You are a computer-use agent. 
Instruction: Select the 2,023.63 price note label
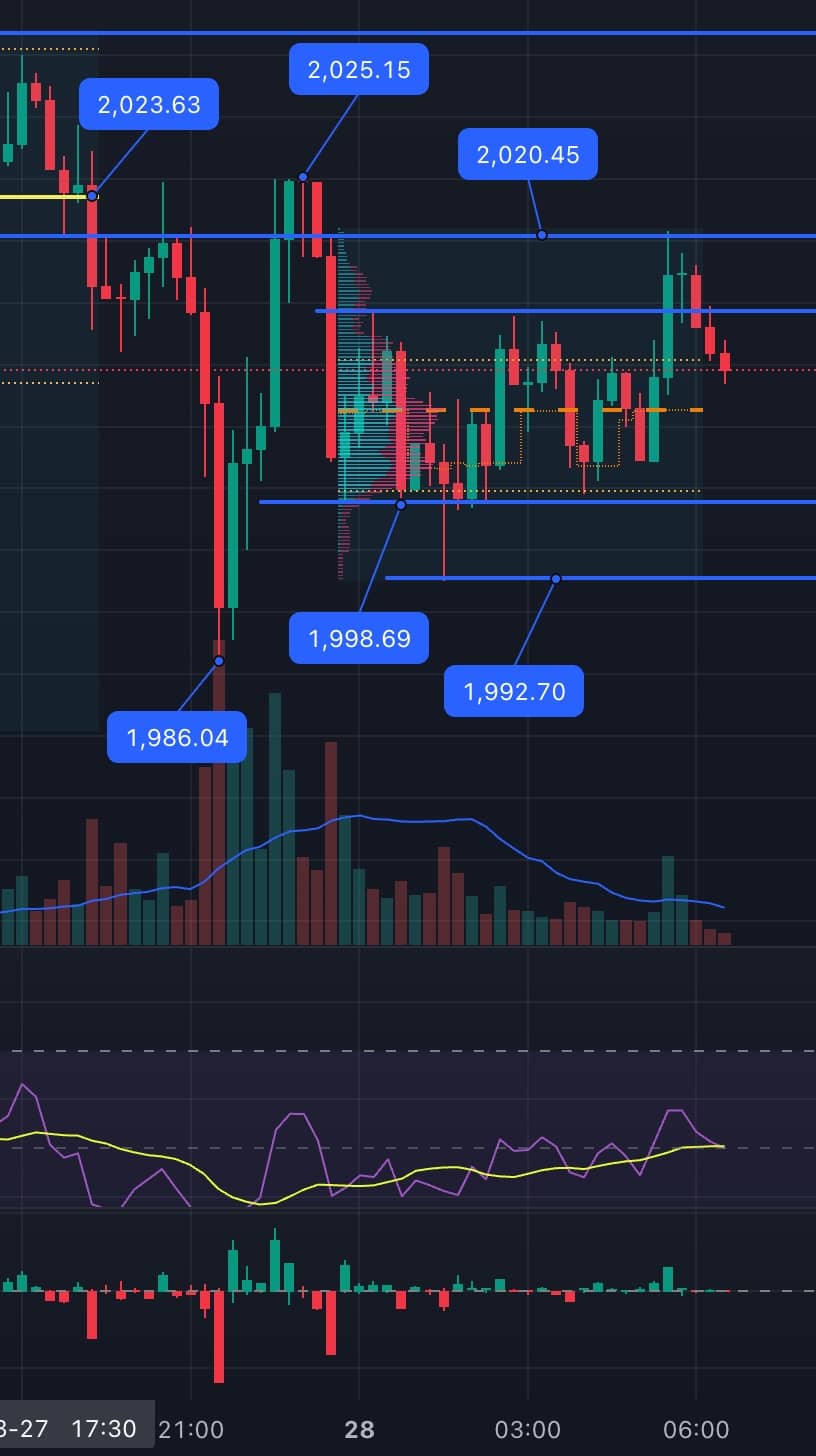pos(149,104)
